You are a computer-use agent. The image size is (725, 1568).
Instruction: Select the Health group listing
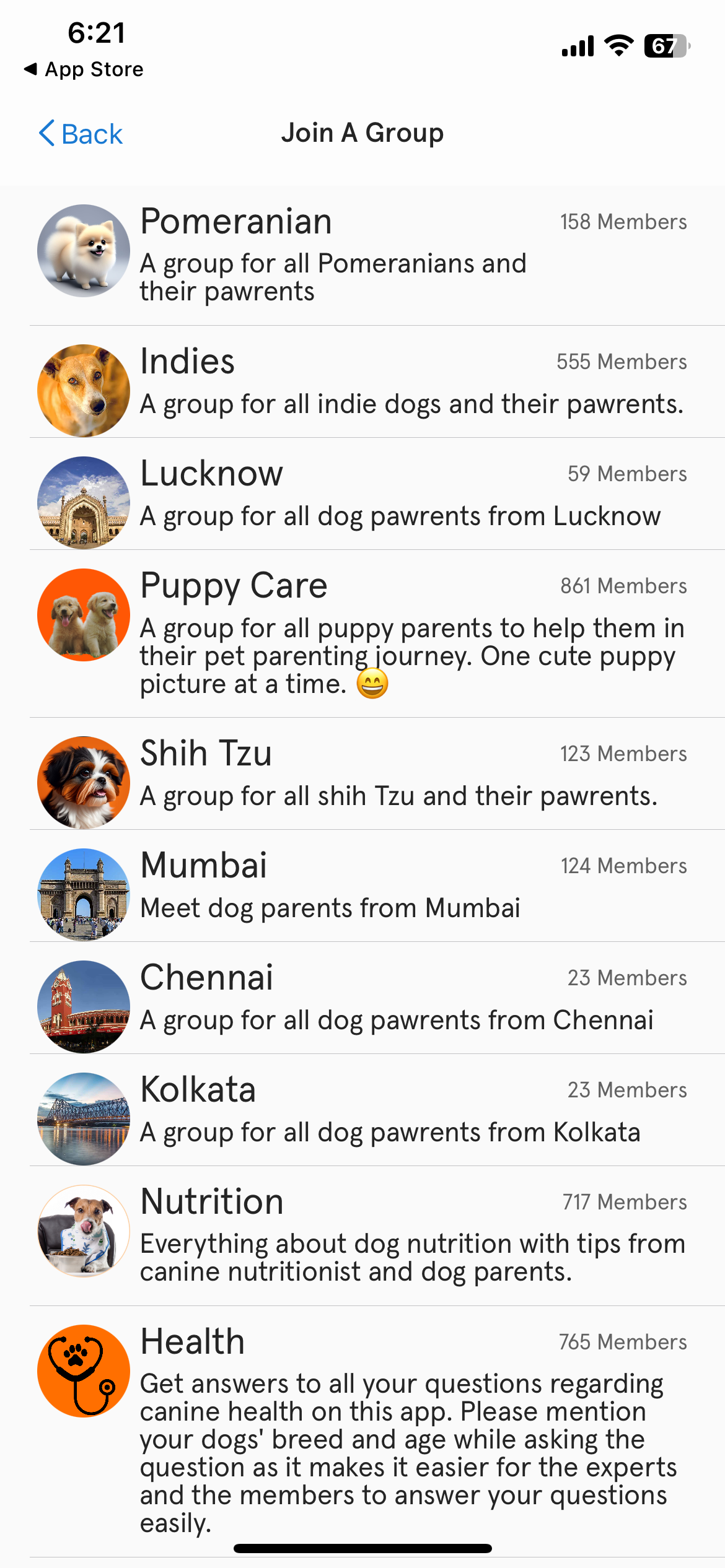tap(362, 1412)
